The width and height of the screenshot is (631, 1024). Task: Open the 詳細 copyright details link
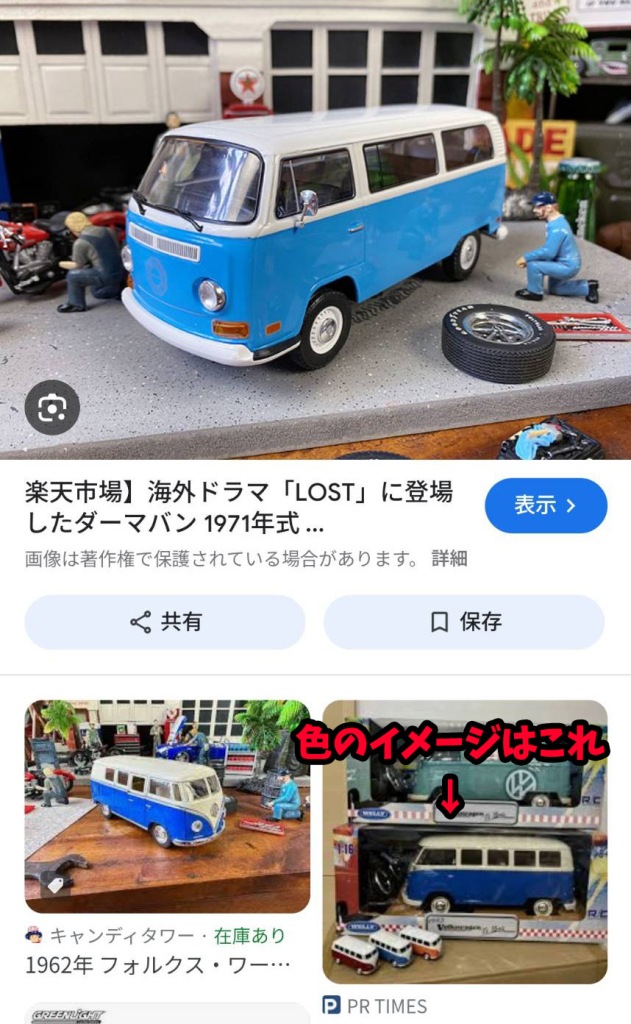pyautogui.click(x=449, y=559)
